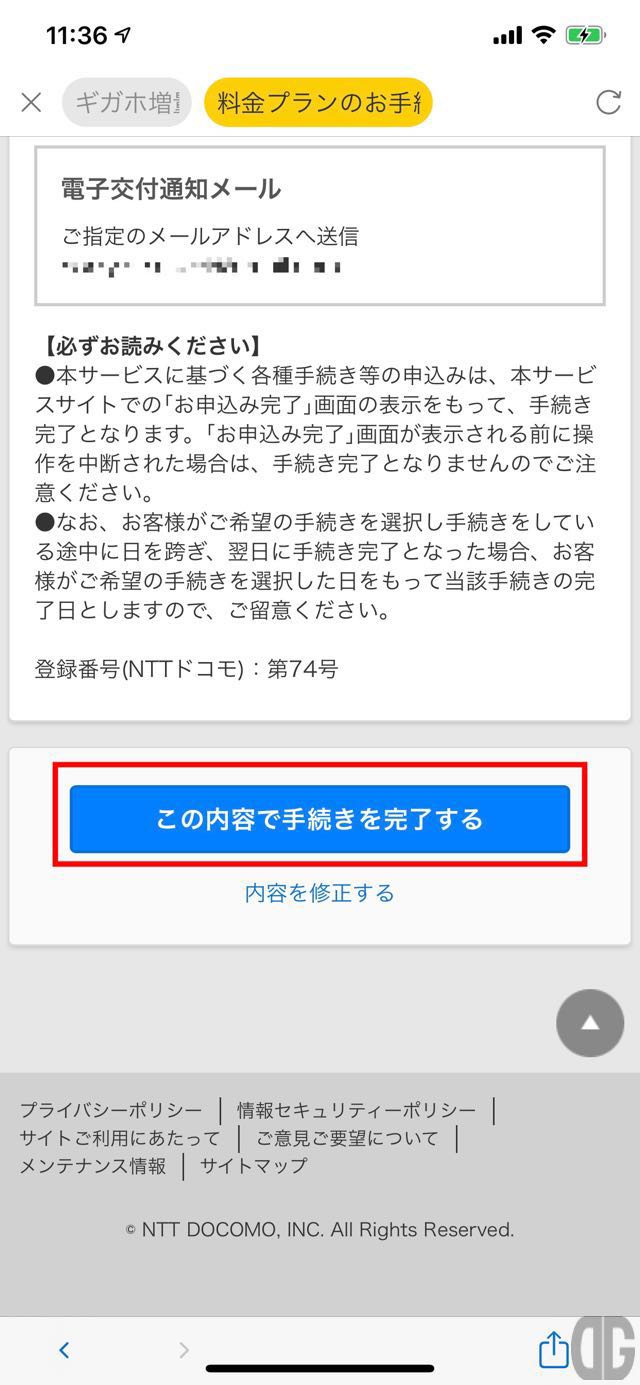Switch to the ギガホ増量 tab
640x1385 pixels.
pyautogui.click(x=126, y=102)
